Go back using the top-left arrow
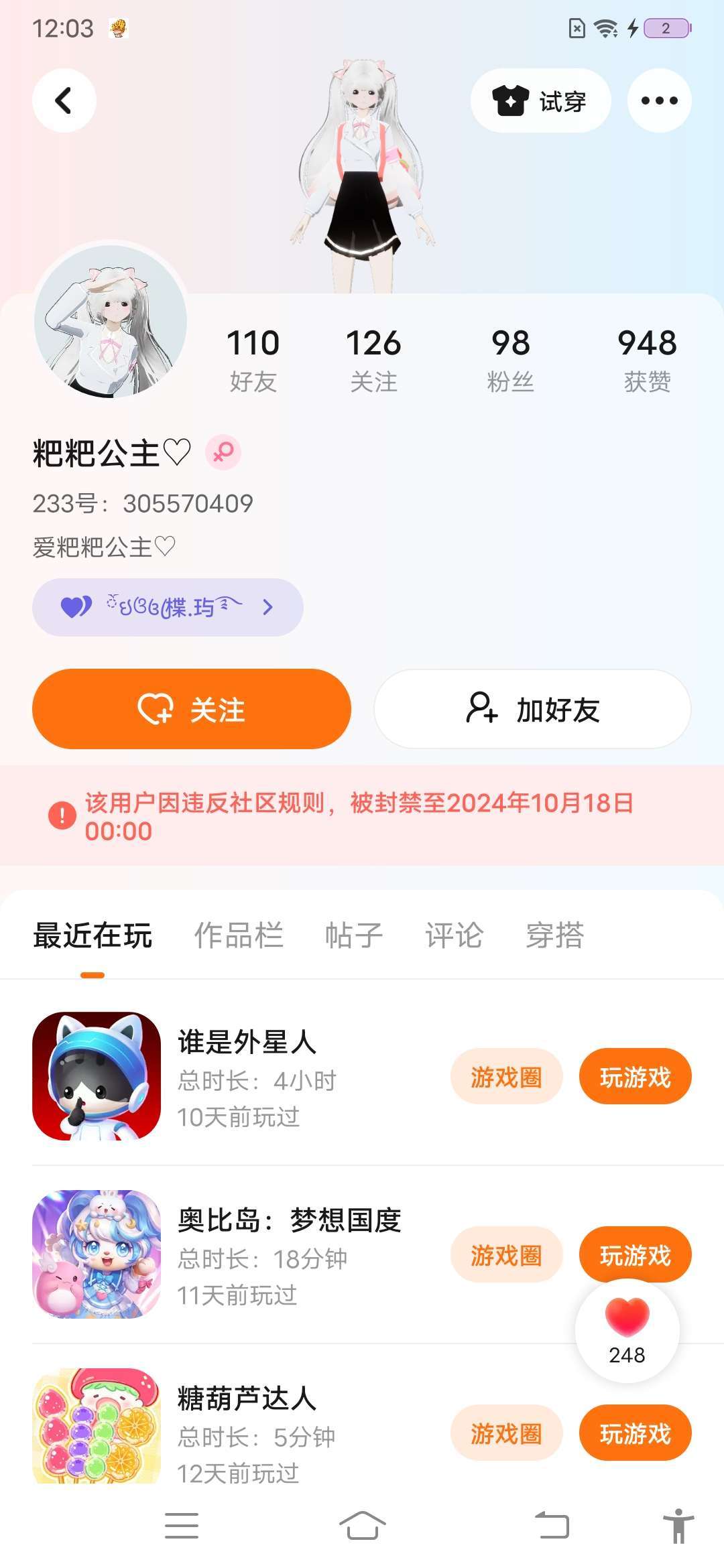724x1568 pixels. click(64, 101)
